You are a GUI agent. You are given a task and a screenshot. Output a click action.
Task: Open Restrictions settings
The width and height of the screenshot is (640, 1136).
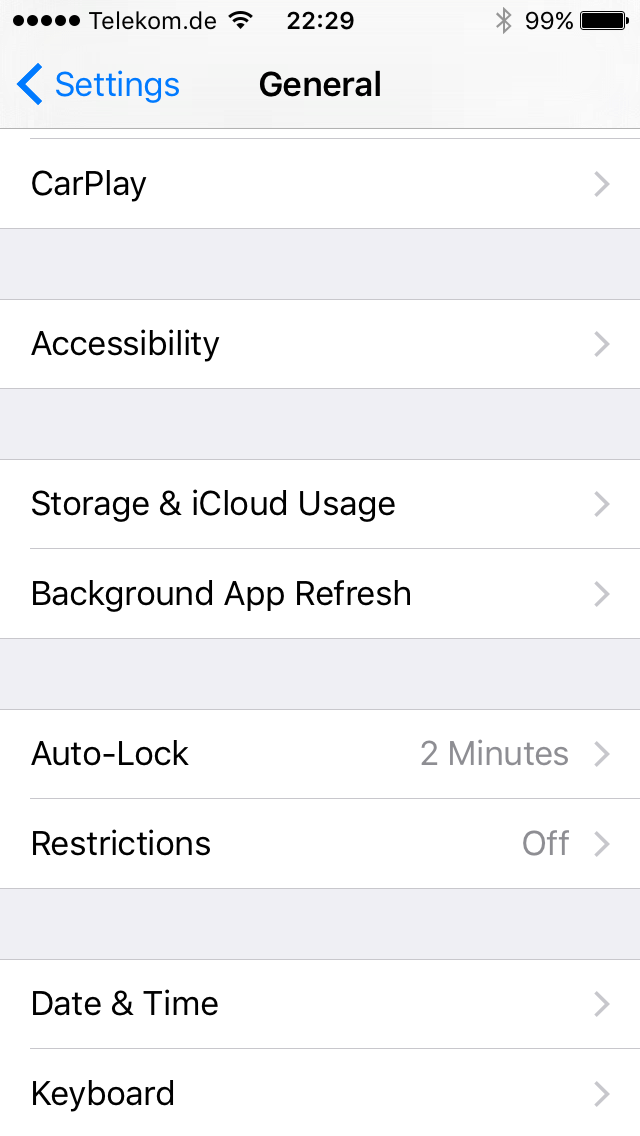pyautogui.click(x=320, y=844)
